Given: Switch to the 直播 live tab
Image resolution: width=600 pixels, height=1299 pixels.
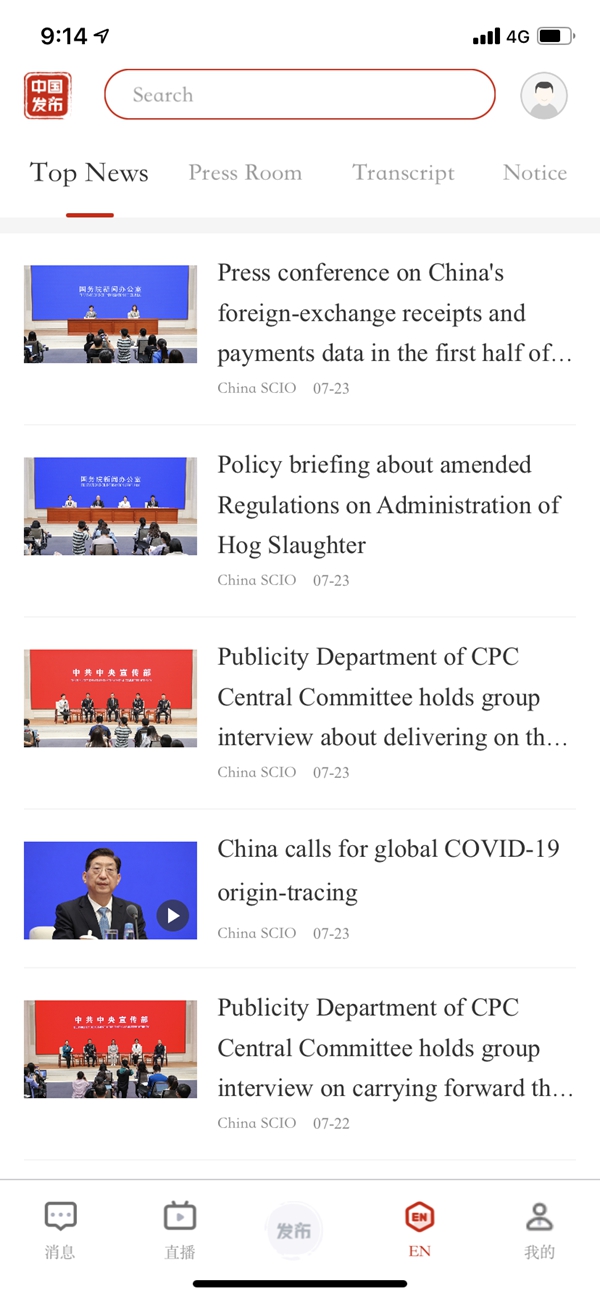Looking at the screenshot, I should pyautogui.click(x=180, y=1230).
